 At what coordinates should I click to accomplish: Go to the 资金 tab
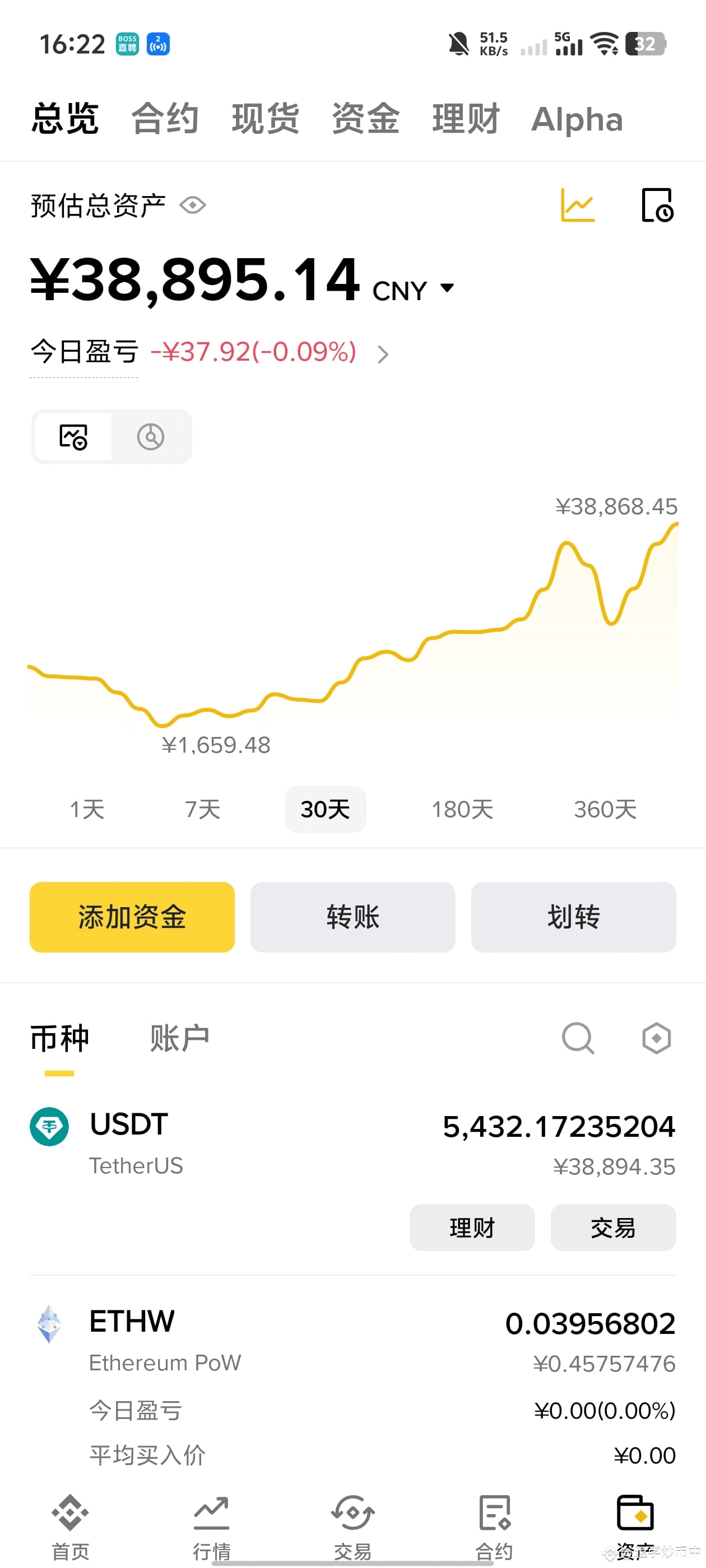tap(365, 118)
